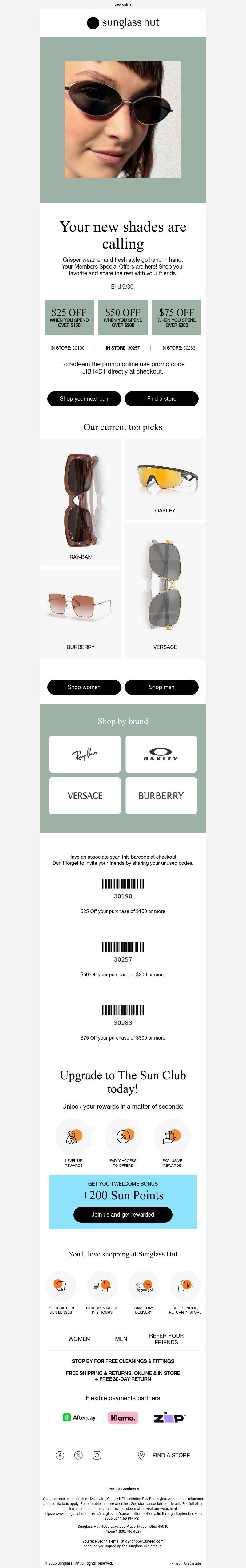
Task: Visit the Facebook page icon
Action: [x=60, y=1455]
